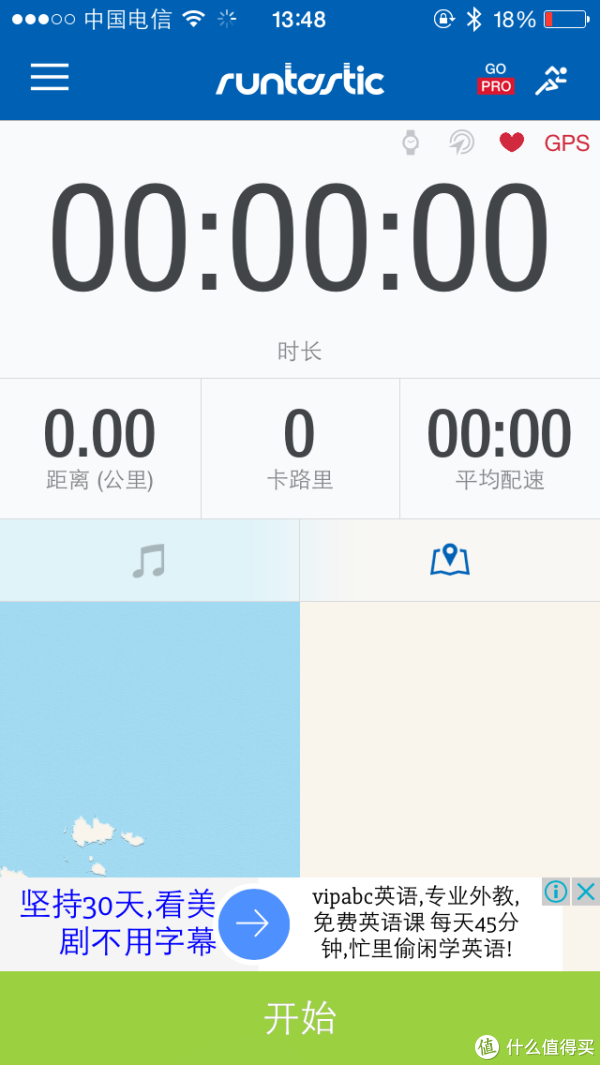Open heart rate monitor settings
The height and width of the screenshot is (1065, 600).
(512, 143)
